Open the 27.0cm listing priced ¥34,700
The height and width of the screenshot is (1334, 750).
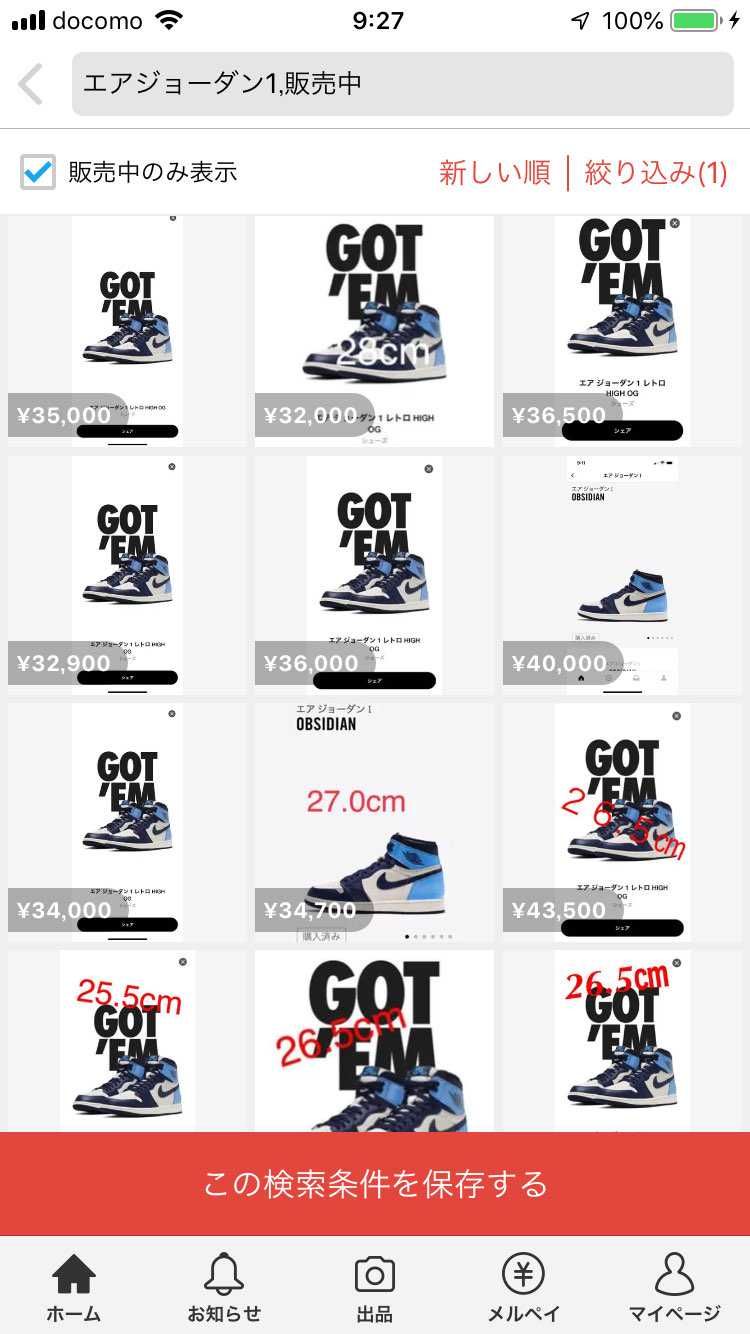(374, 823)
